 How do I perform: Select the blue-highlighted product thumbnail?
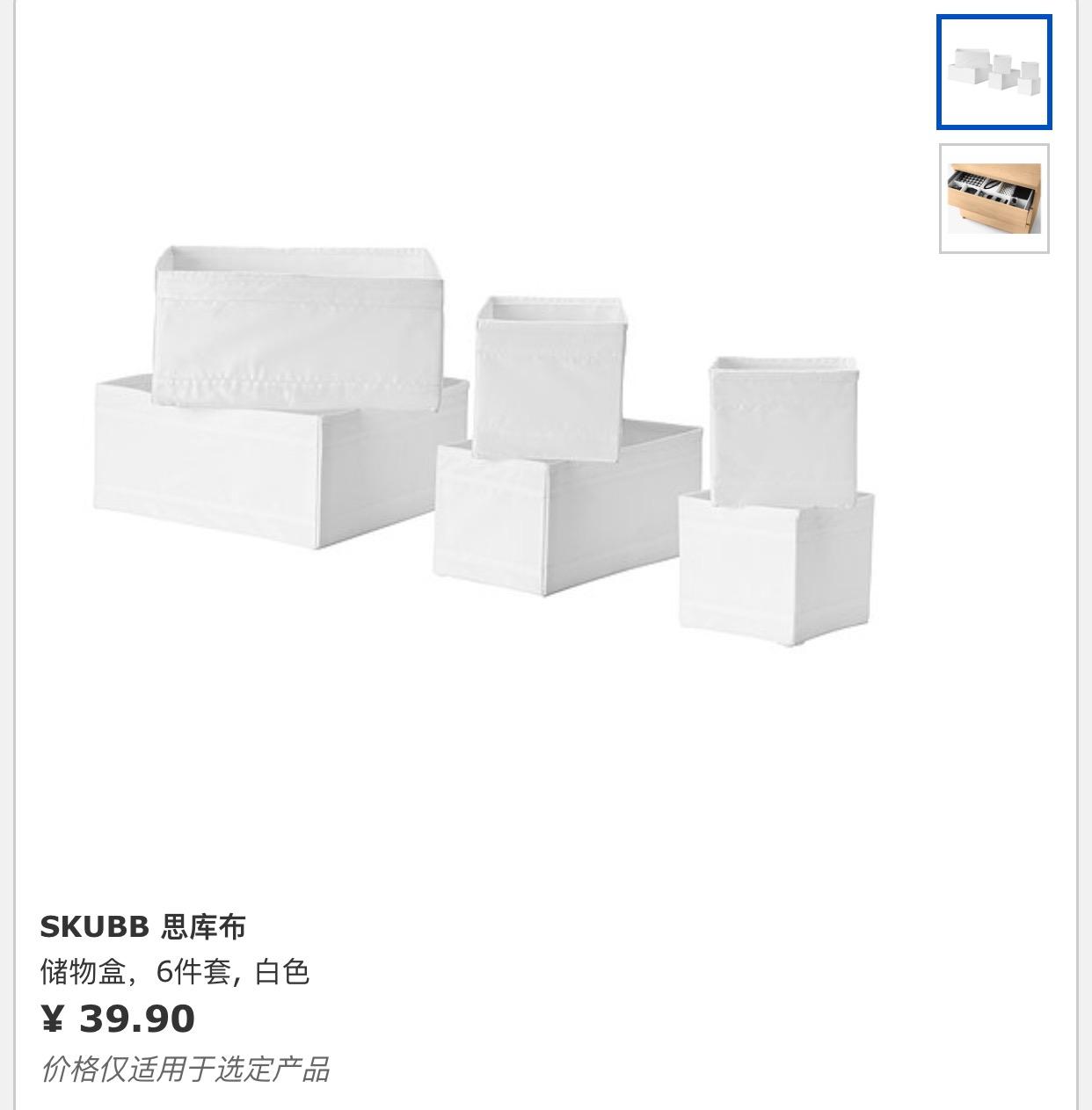point(994,70)
